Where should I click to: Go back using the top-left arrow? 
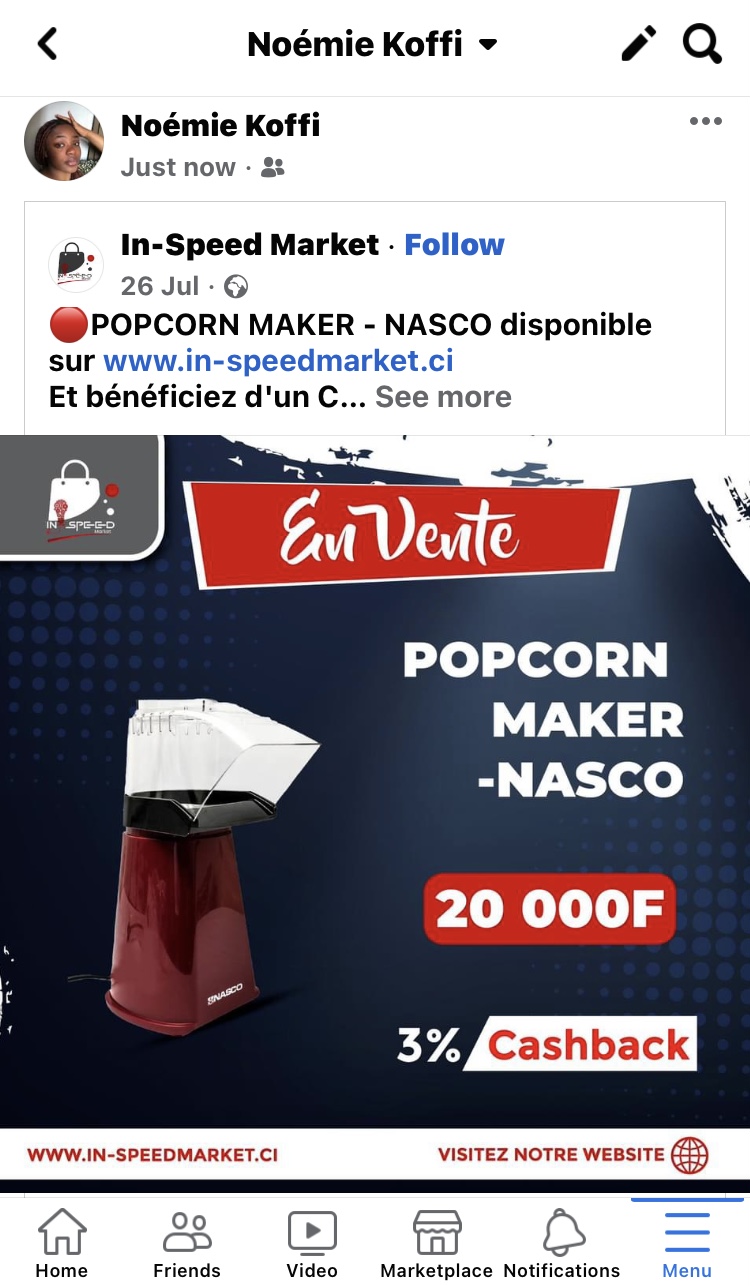point(47,44)
